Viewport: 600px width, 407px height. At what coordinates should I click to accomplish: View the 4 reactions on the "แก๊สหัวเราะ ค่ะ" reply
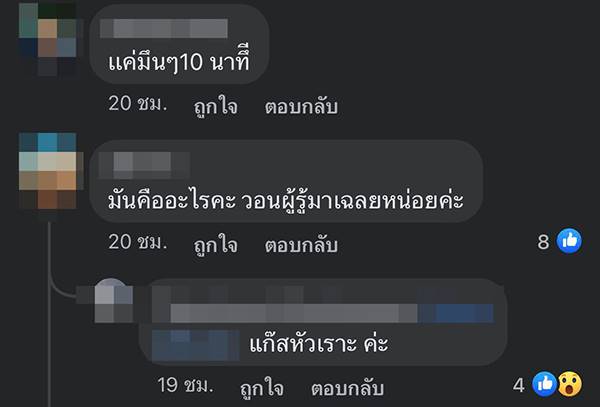pyautogui.click(x=549, y=382)
